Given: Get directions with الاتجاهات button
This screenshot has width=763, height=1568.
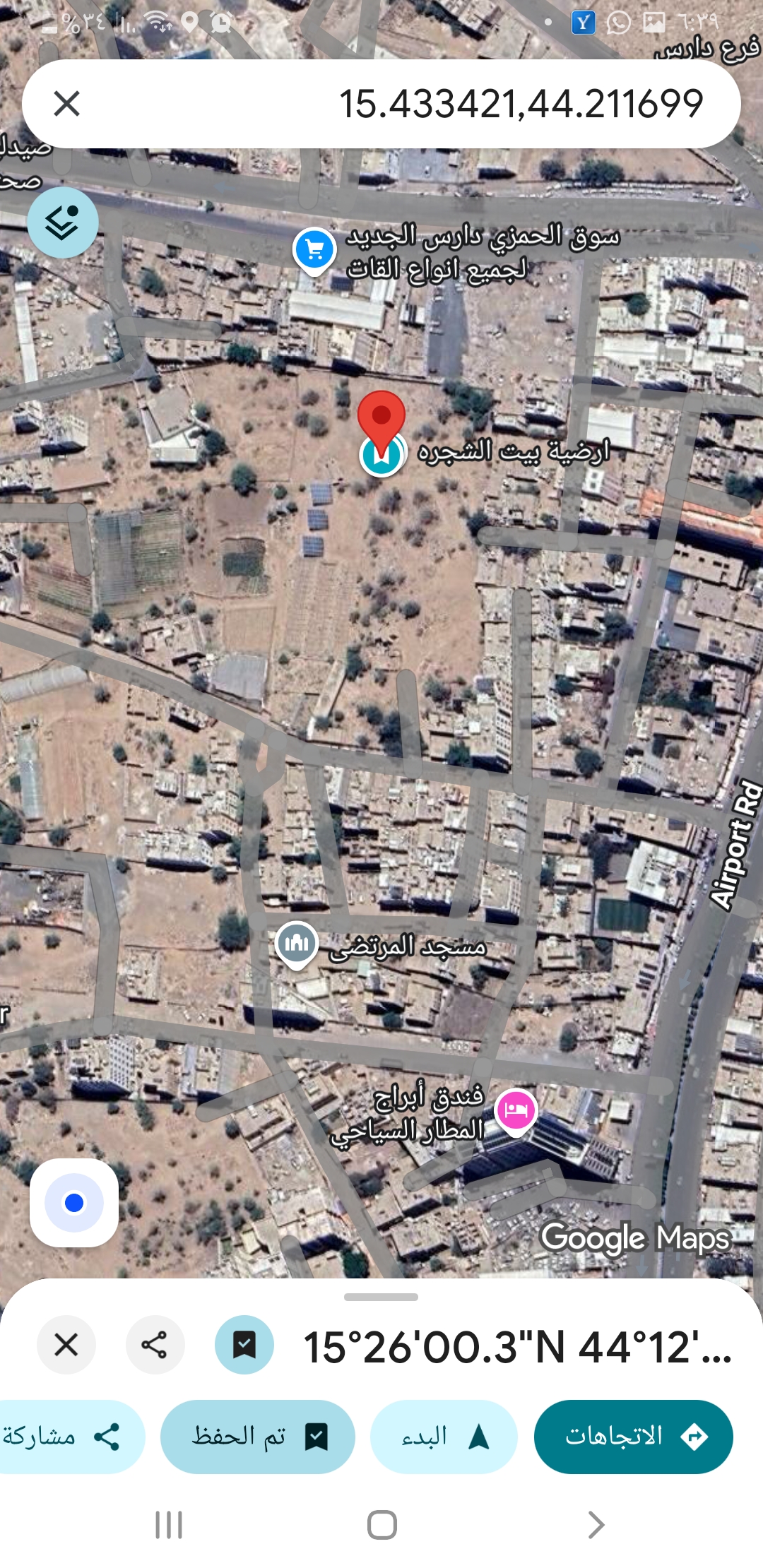Looking at the screenshot, I should (633, 1437).
